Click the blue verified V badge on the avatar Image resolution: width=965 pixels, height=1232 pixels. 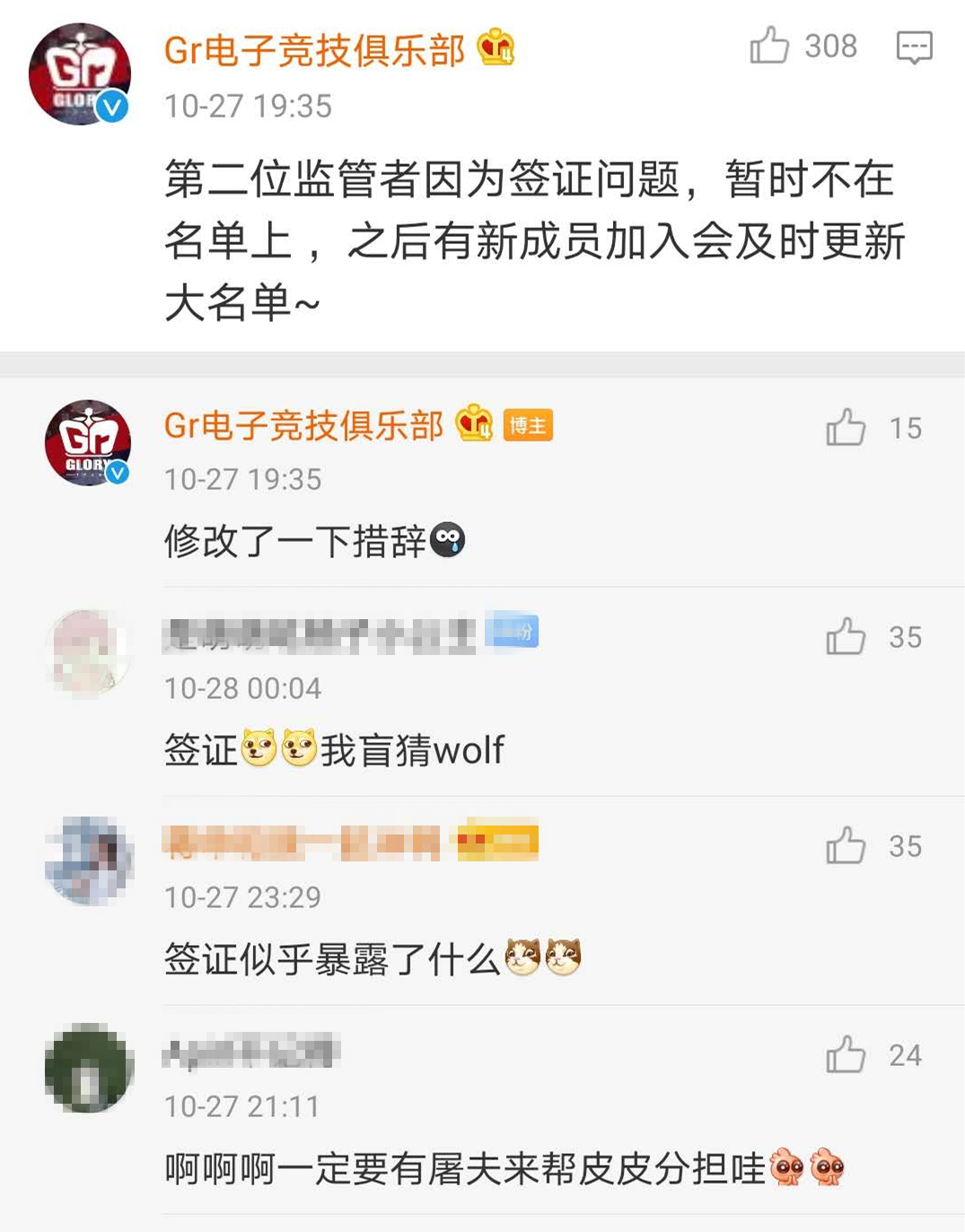click(110, 105)
